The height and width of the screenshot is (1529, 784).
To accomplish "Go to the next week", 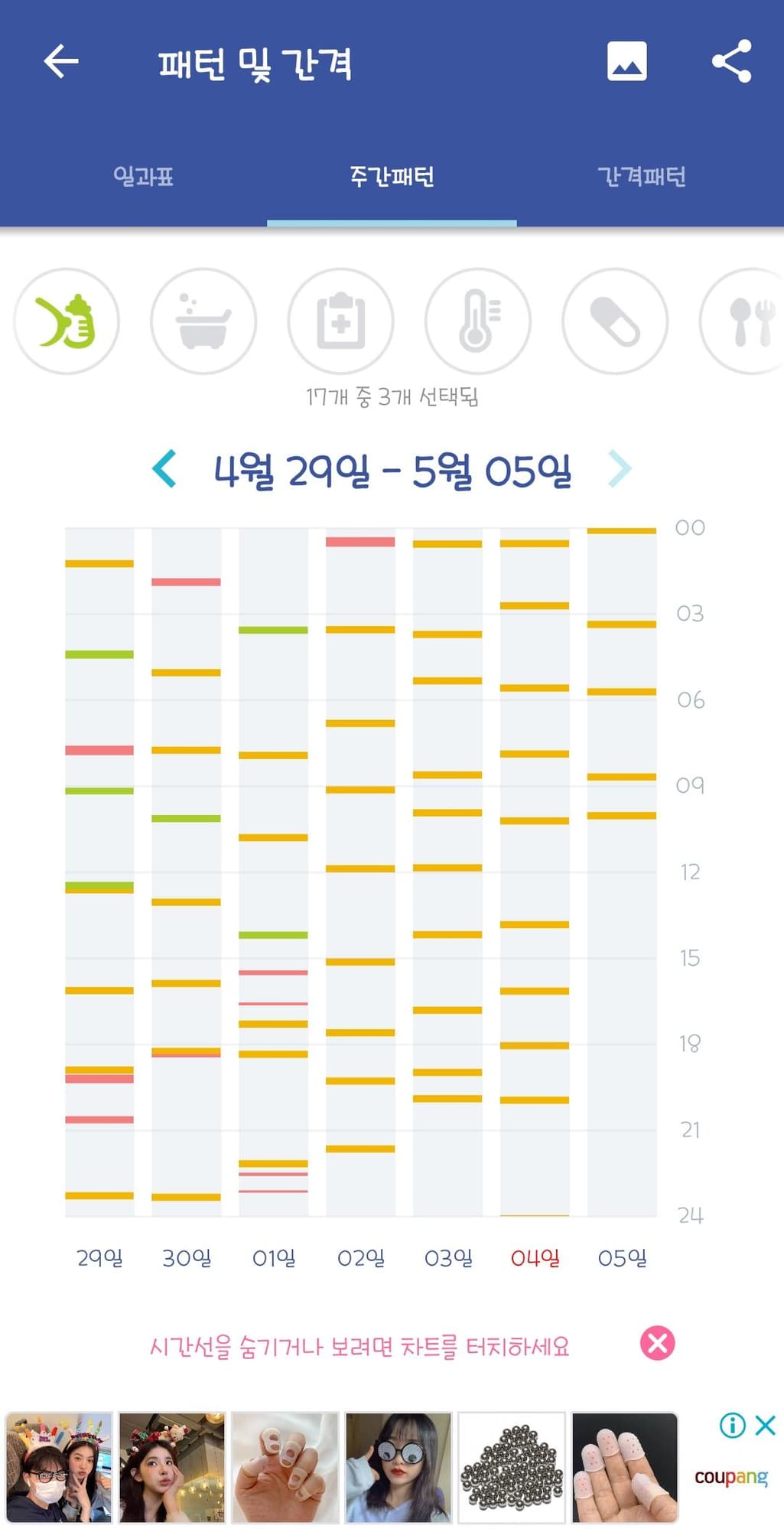I will coord(620,468).
